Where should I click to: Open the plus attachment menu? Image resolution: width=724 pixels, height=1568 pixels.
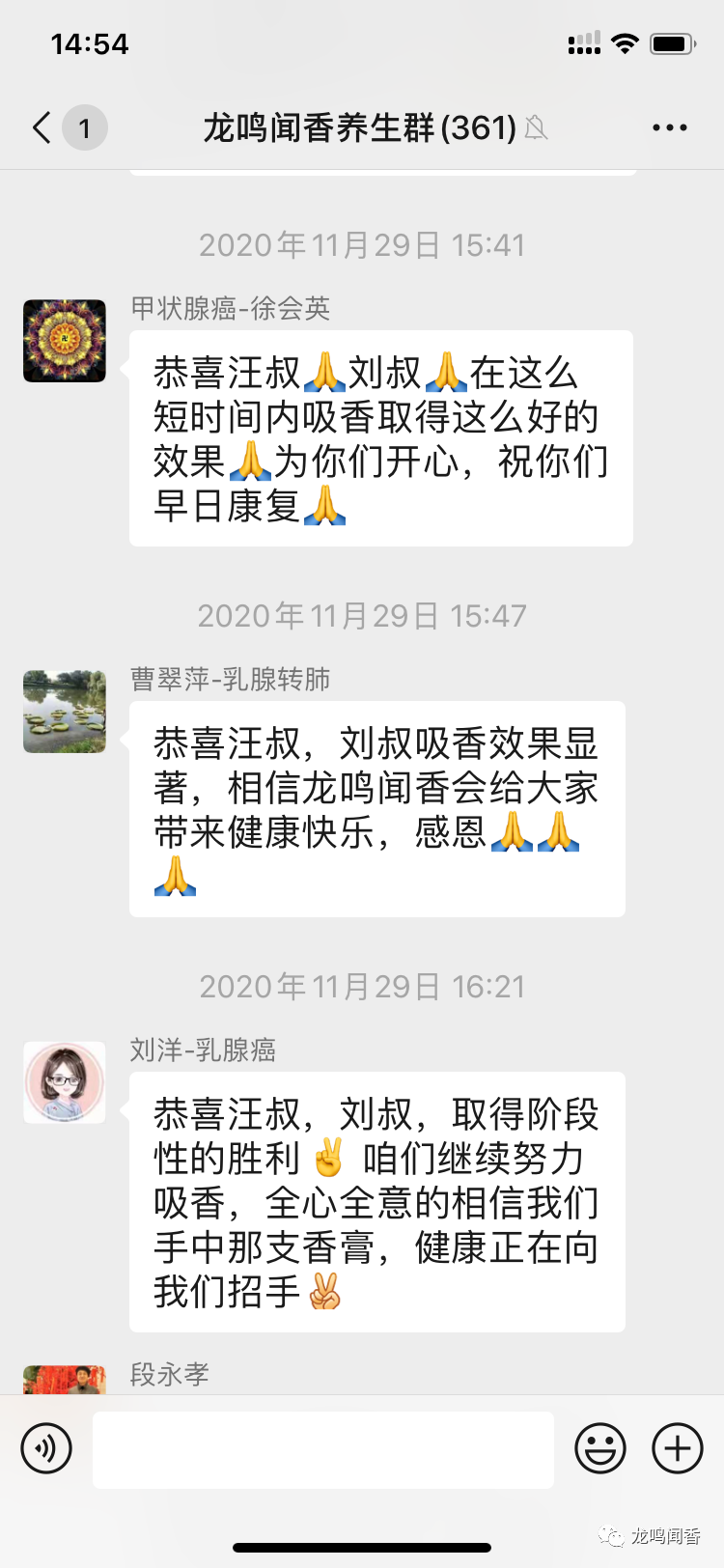coord(677,1448)
